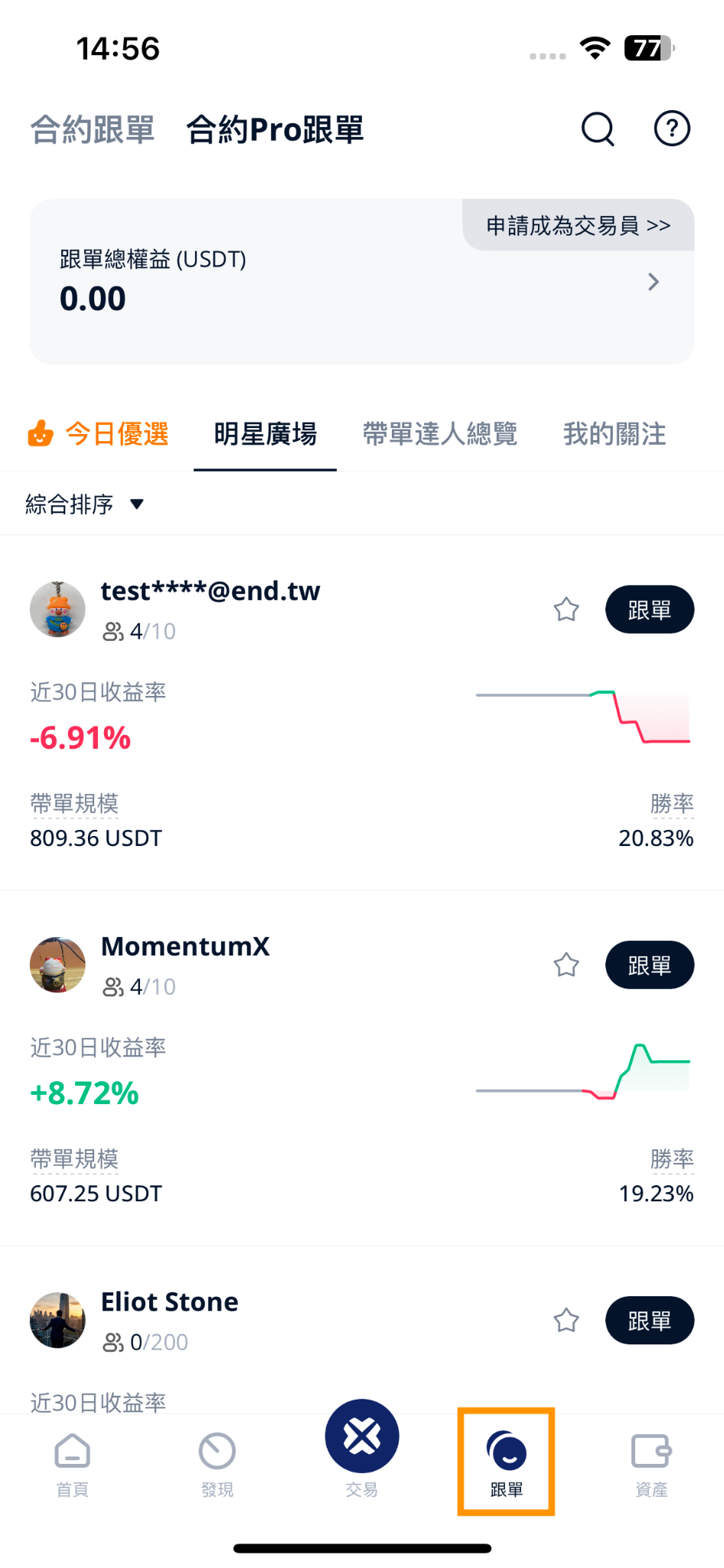Switch to the 資產 assets tab
Image resolution: width=724 pixels, height=1568 pixels.
[651, 1464]
